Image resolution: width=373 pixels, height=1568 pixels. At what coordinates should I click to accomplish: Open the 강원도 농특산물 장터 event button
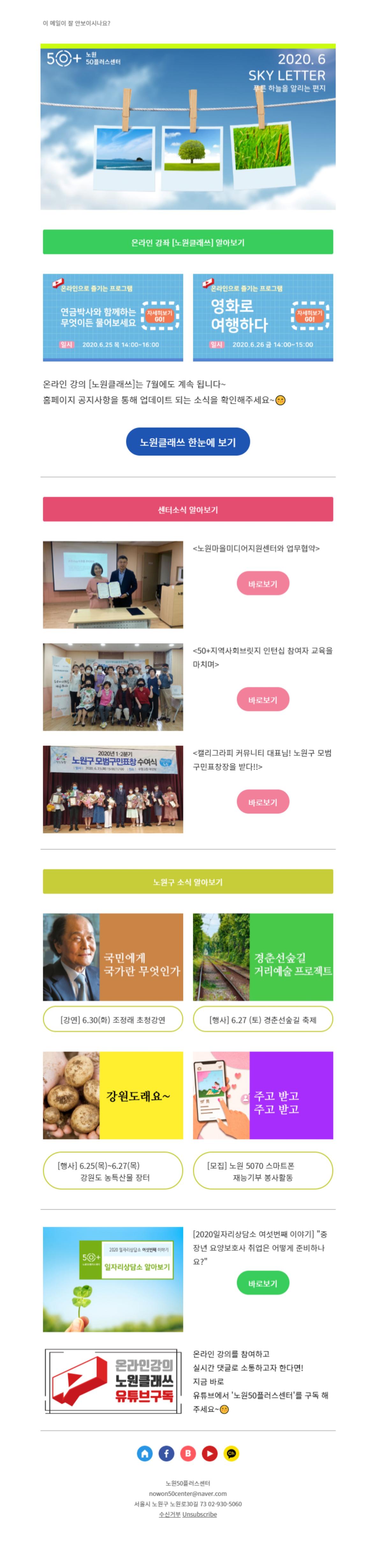(x=113, y=1171)
